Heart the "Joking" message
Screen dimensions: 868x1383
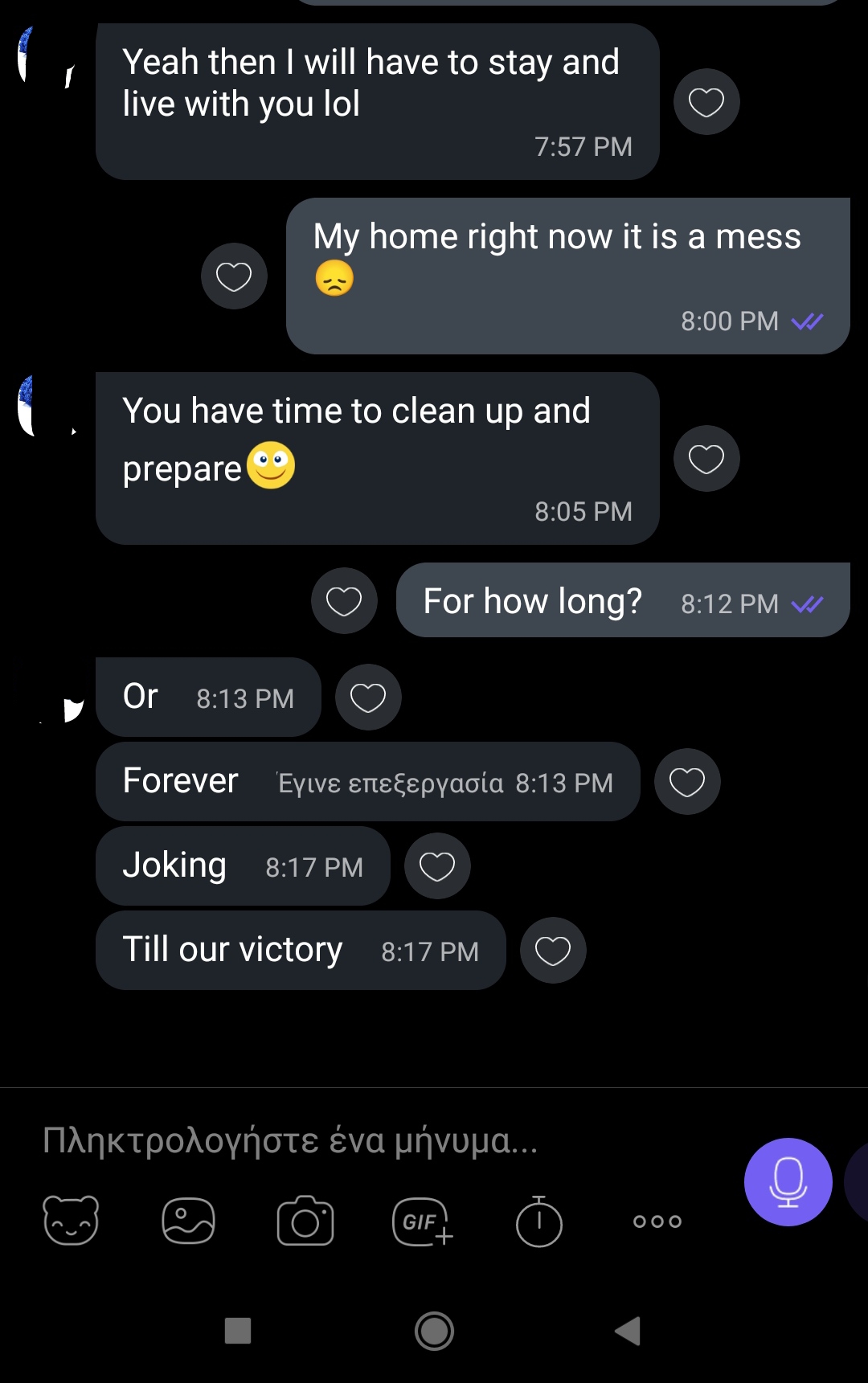(x=437, y=866)
